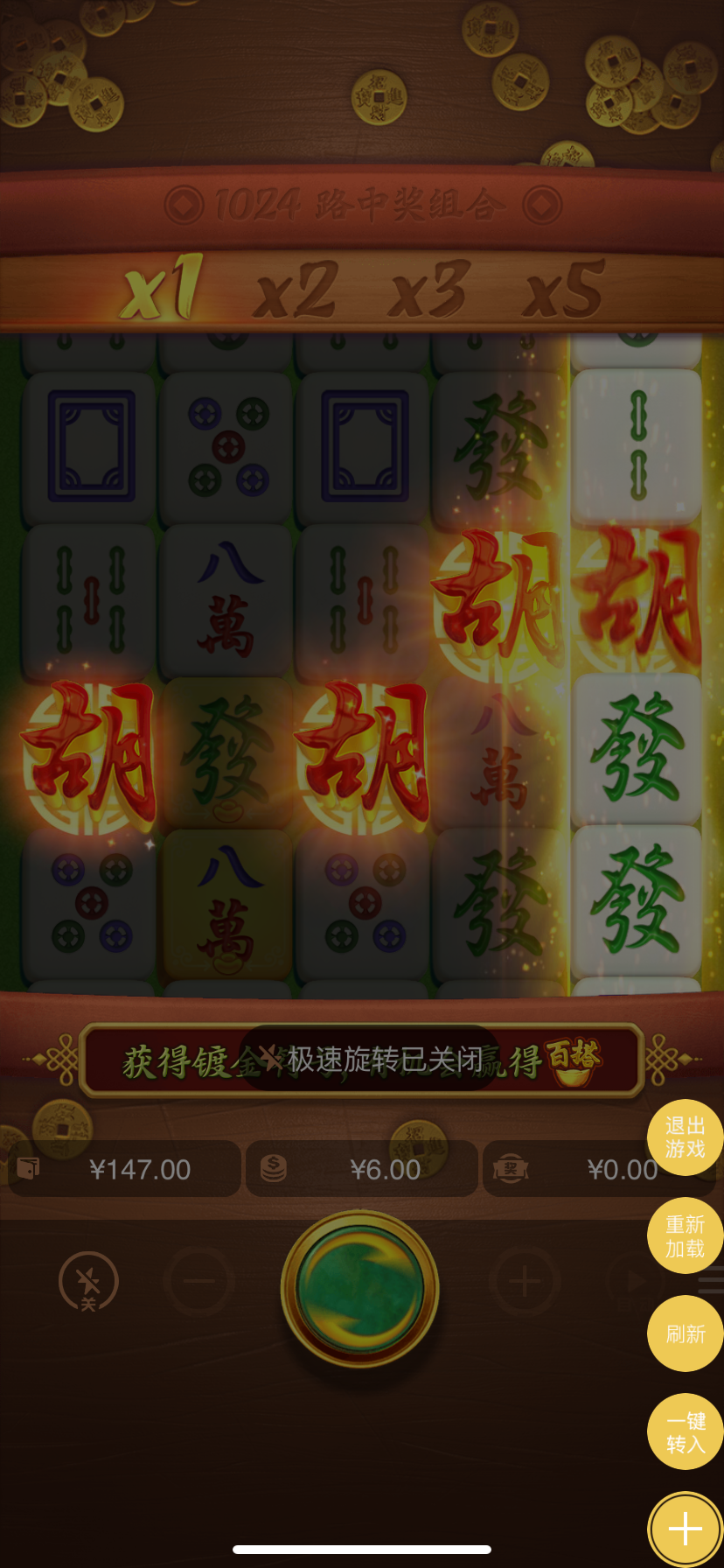Open the wallet balance ¥147.00
This screenshot has width=724, height=1568.
point(123,1169)
